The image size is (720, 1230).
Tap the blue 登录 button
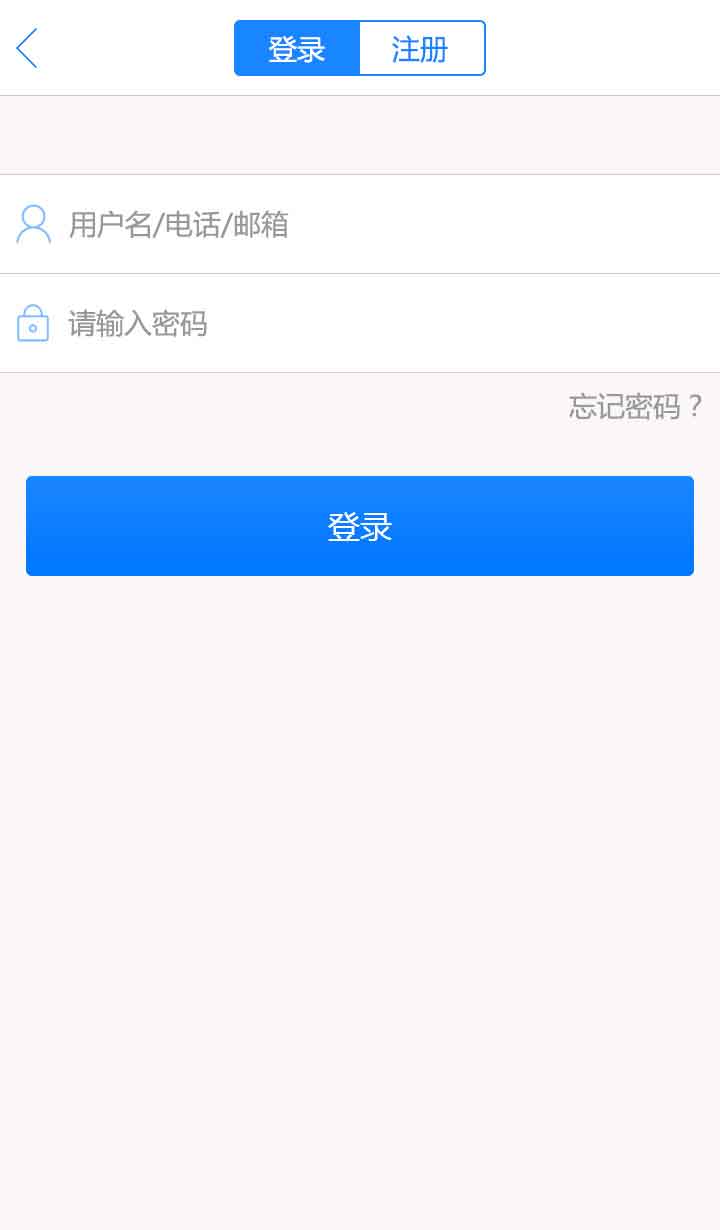(x=360, y=526)
